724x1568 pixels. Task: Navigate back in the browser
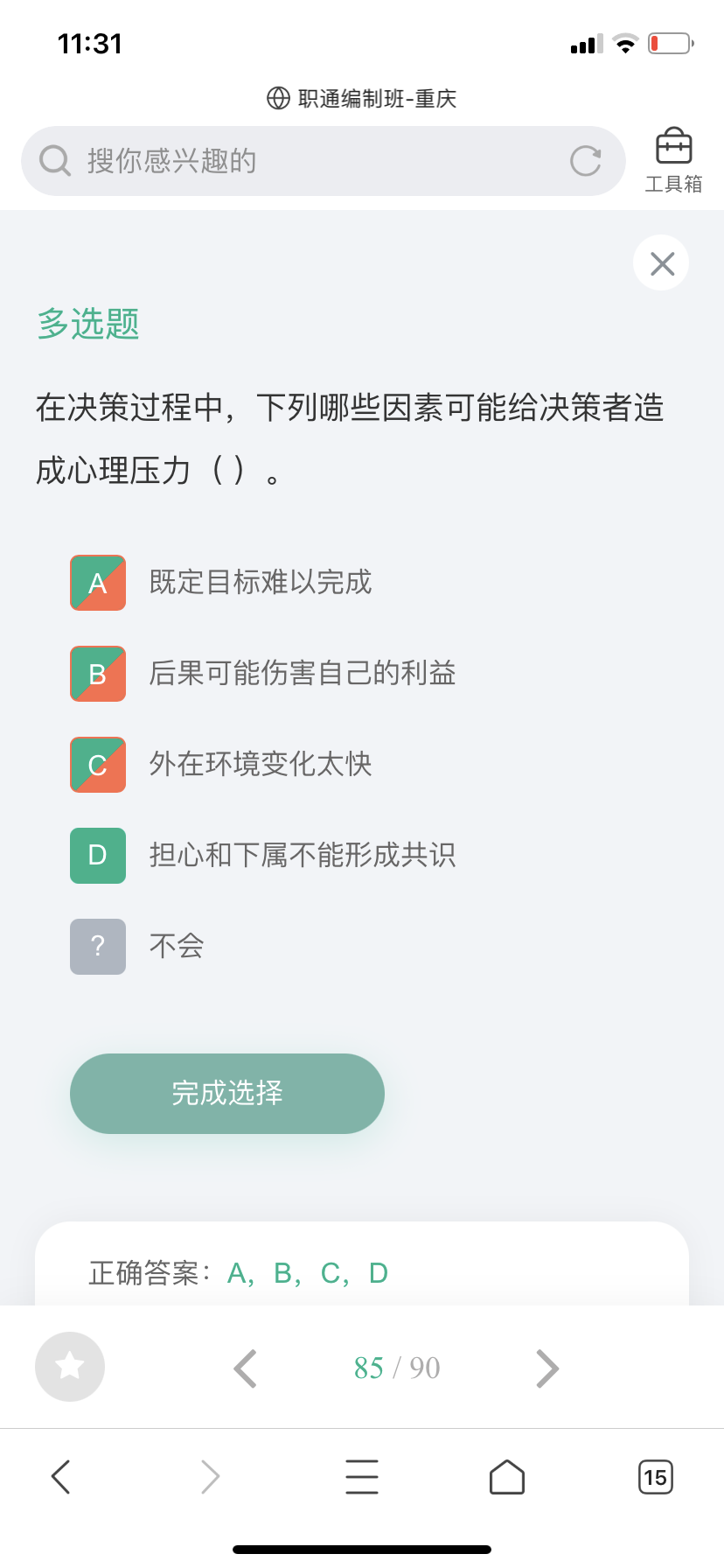pyautogui.click(x=60, y=1477)
